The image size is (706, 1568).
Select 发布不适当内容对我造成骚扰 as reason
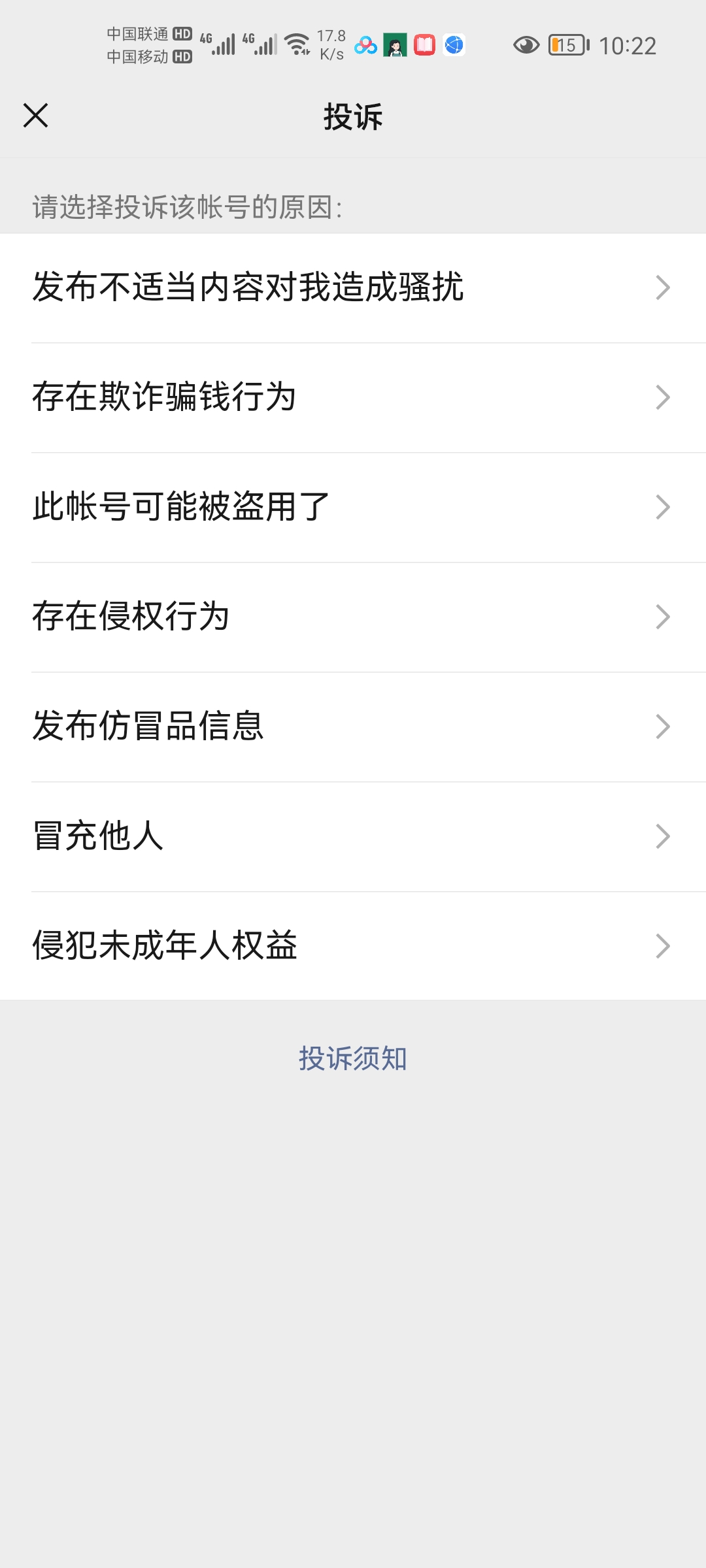353,287
